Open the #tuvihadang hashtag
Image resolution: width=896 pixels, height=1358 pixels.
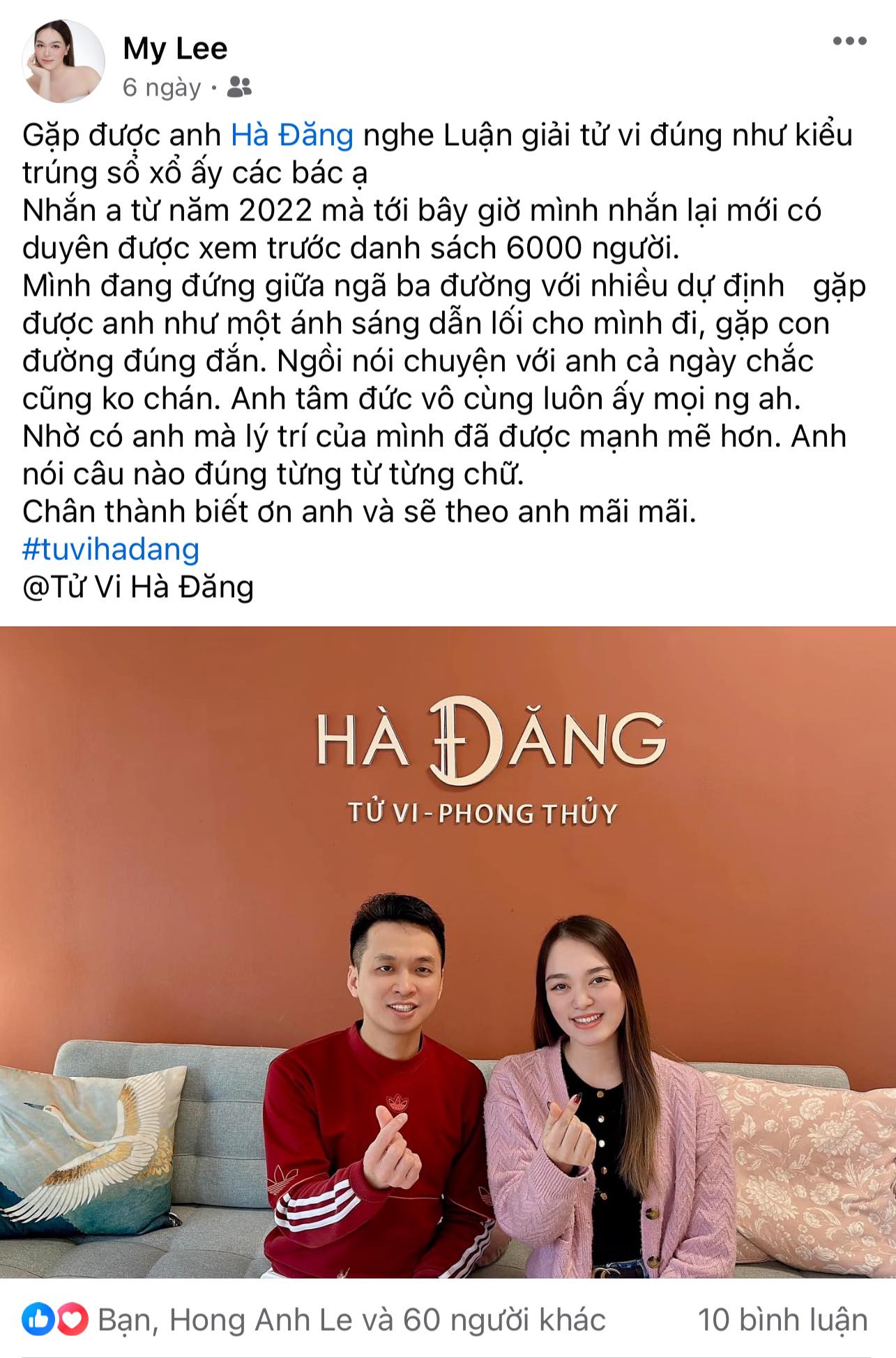coord(111,550)
